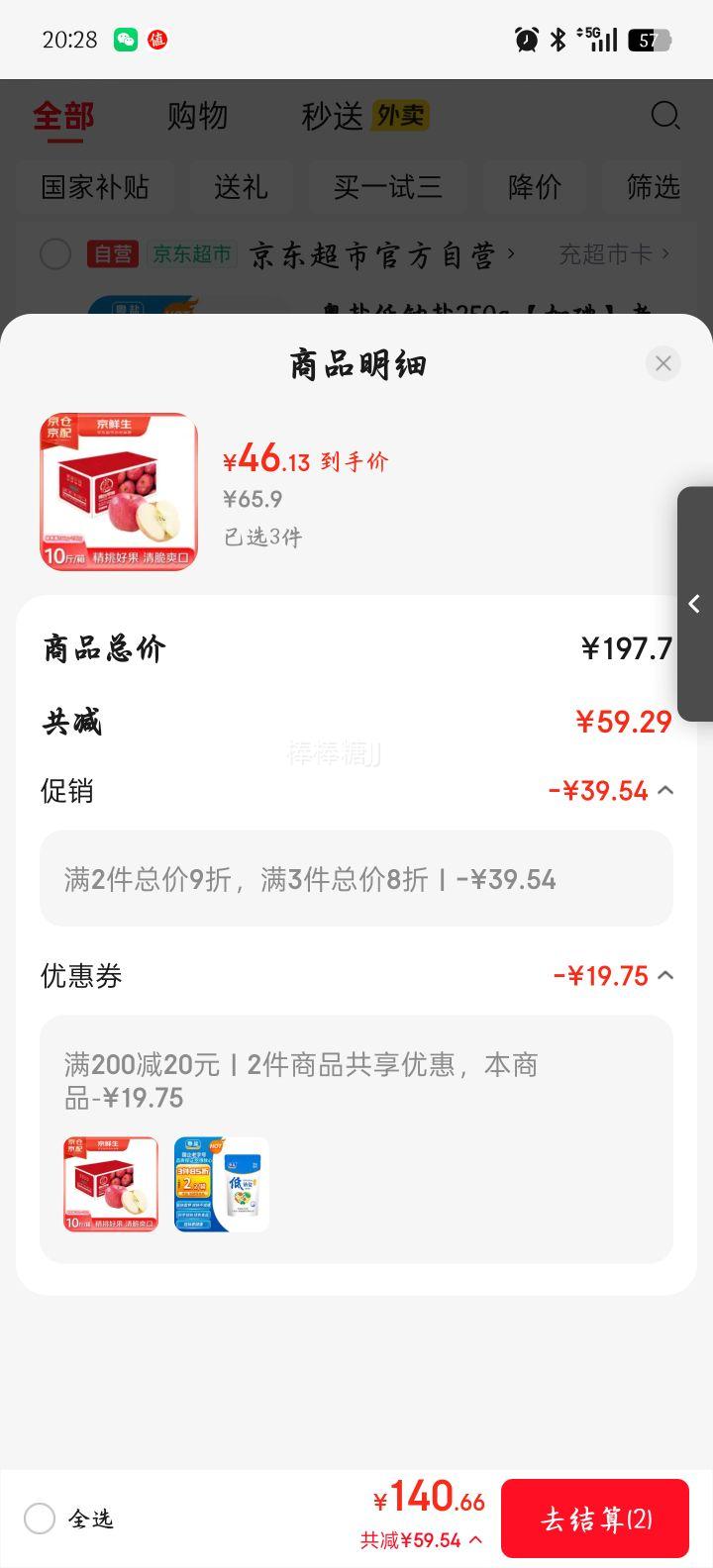Screen dimensions: 713x1568
Task: Select the 全选 select-all circle
Action: coord(40,1519)
